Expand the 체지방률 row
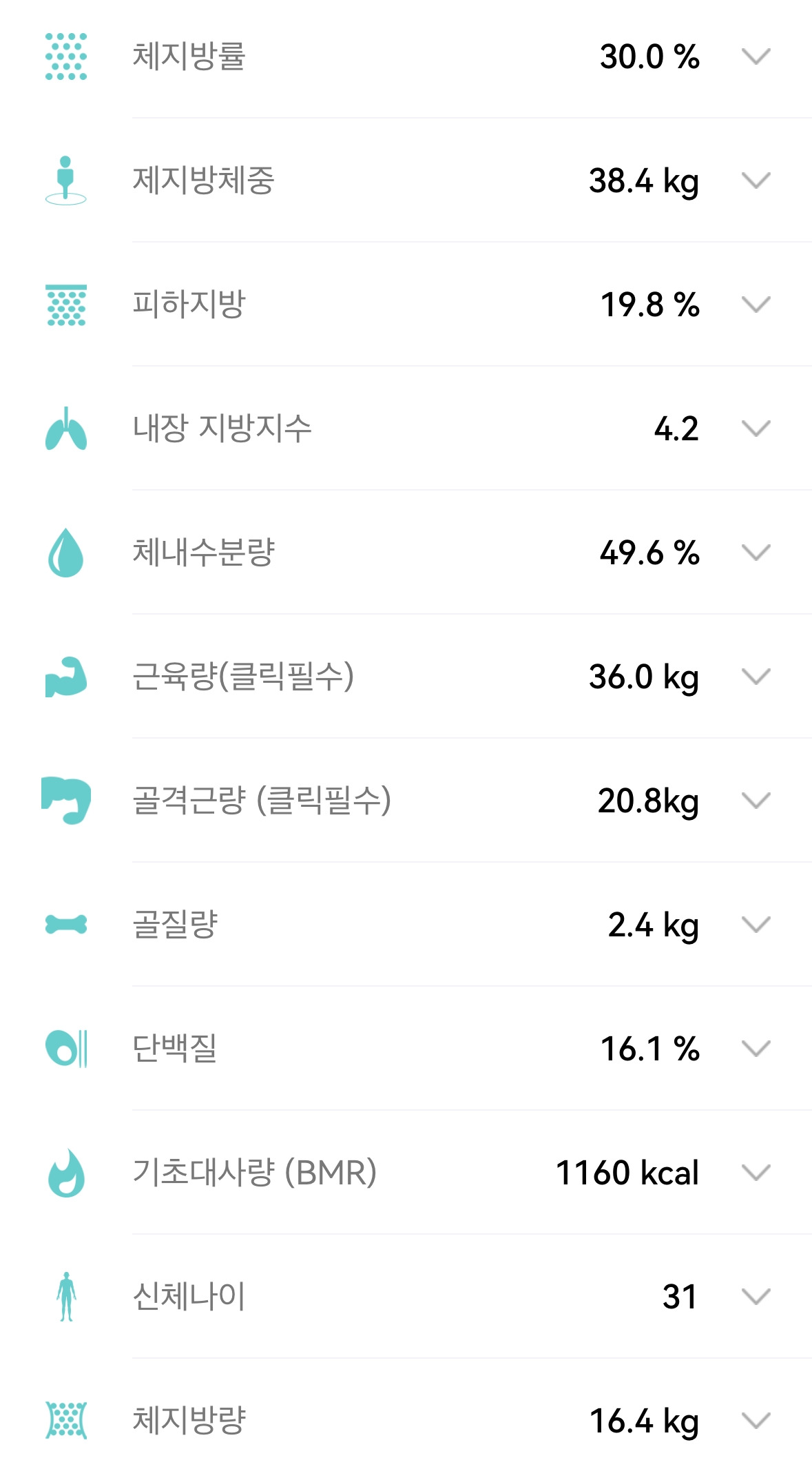Image resolution: width=812 pixels, height=1480 pixels. 406,56
